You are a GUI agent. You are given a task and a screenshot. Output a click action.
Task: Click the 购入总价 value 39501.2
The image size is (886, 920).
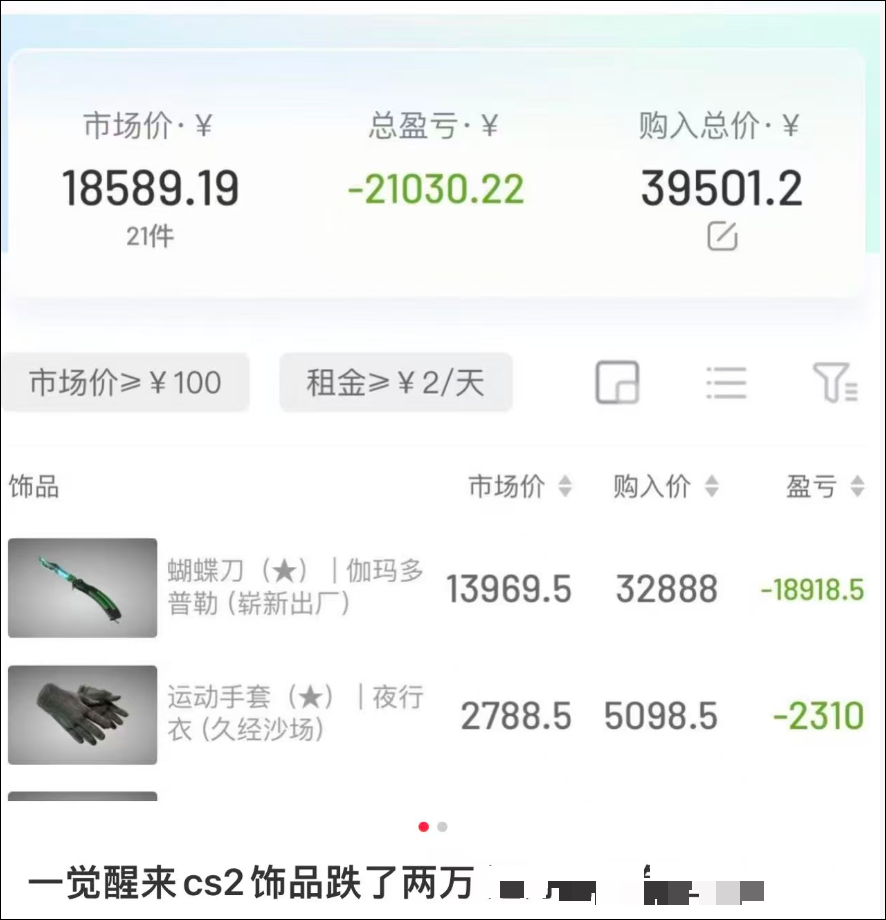[722, 189]
